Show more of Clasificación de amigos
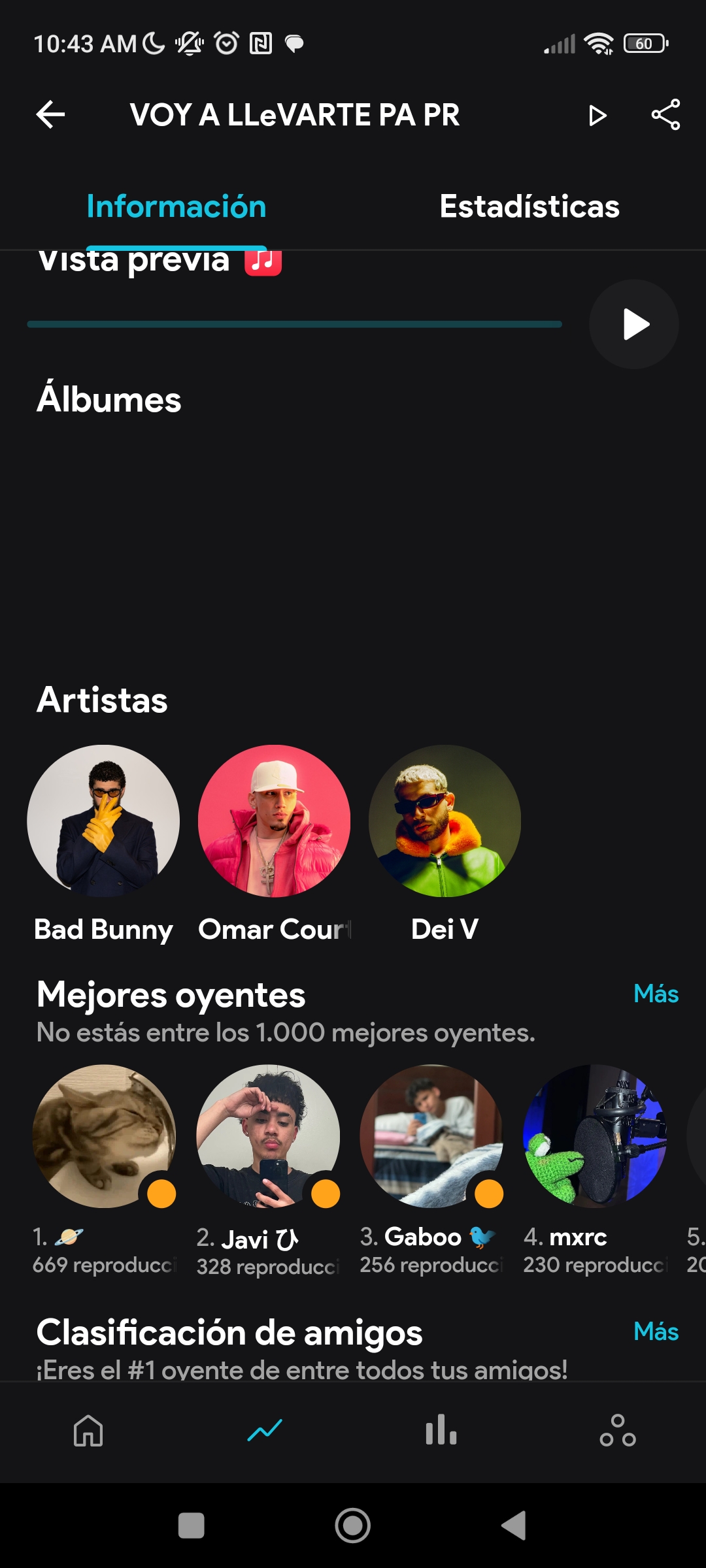Viewport: 706px width, 1568px height. 656,1331
